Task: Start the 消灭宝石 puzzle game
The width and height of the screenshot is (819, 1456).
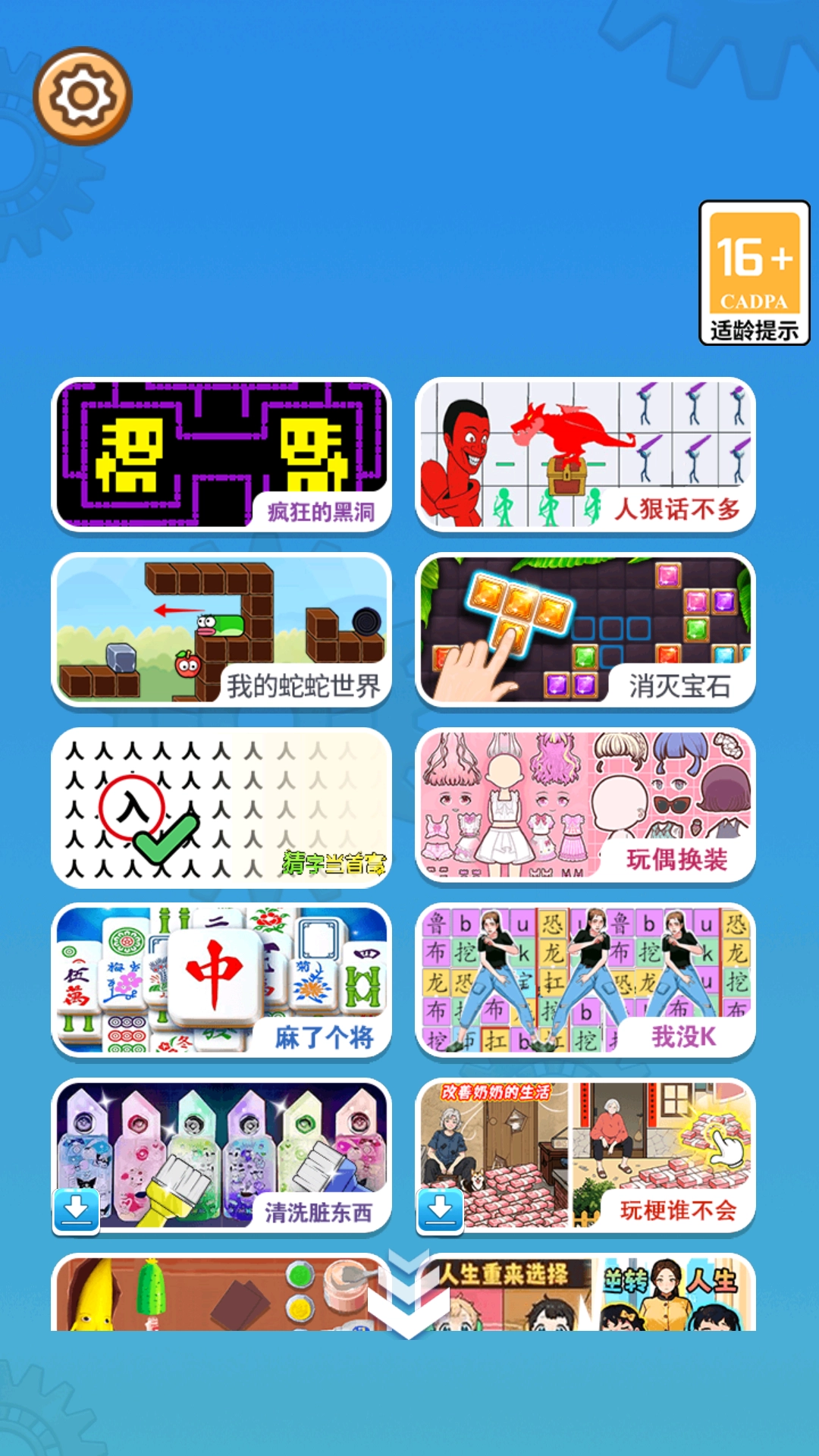Action: pyautogui.click(x=585, y=629)
